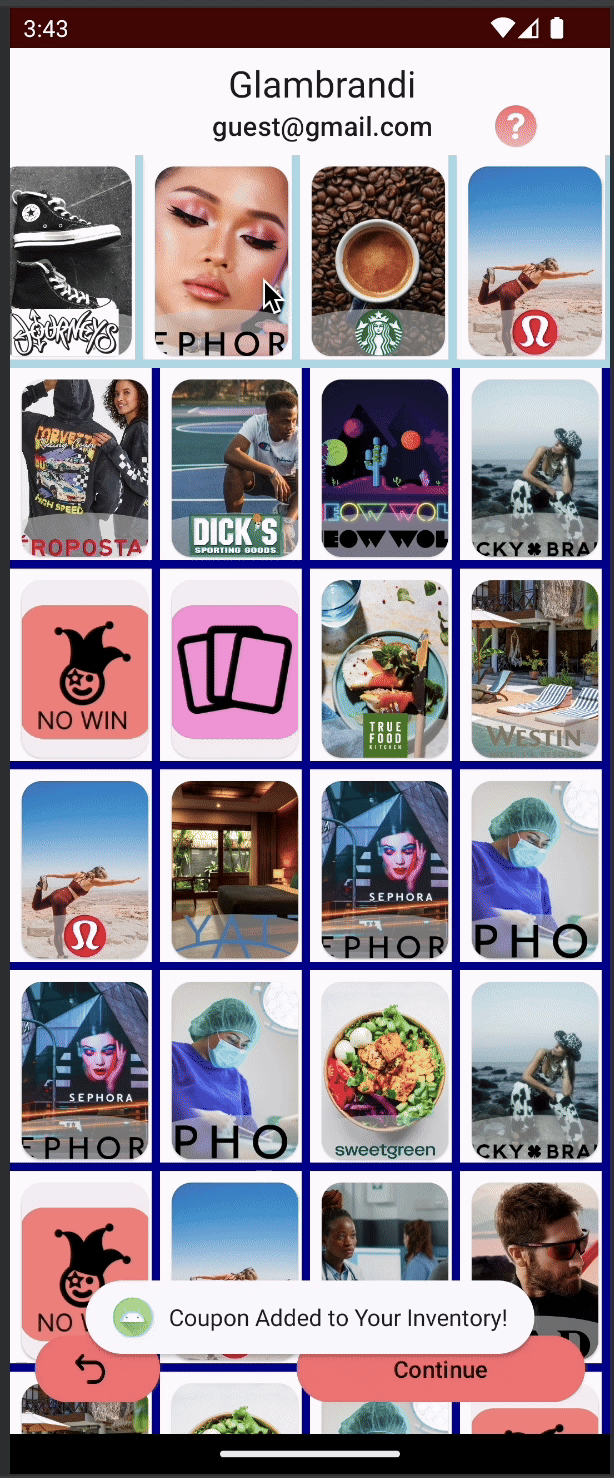Open the Dick's Sporting Goods card
The height and width of the screenshot is (1478, 614).
click(x=235, y=467)
